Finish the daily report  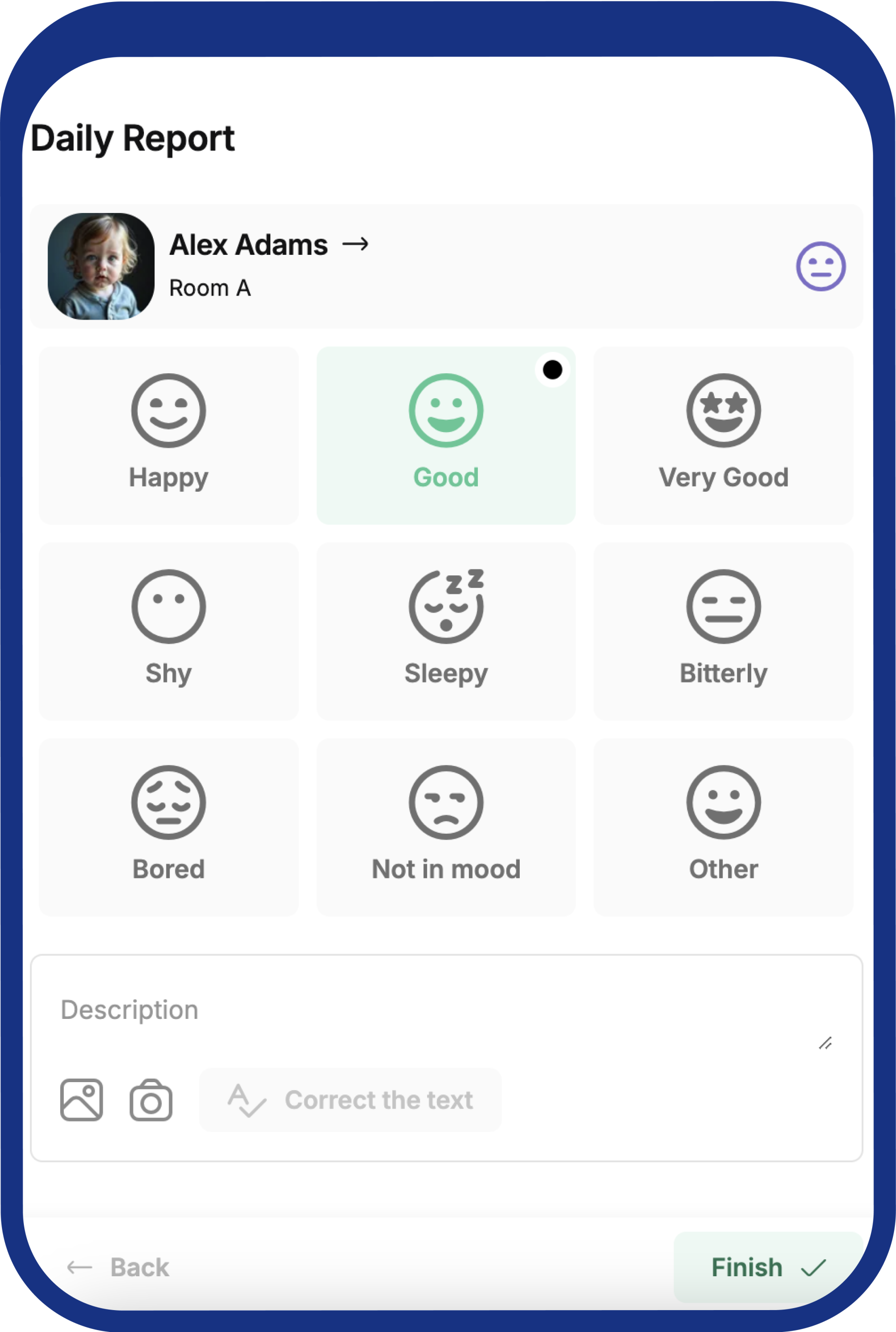point(768,1267)
